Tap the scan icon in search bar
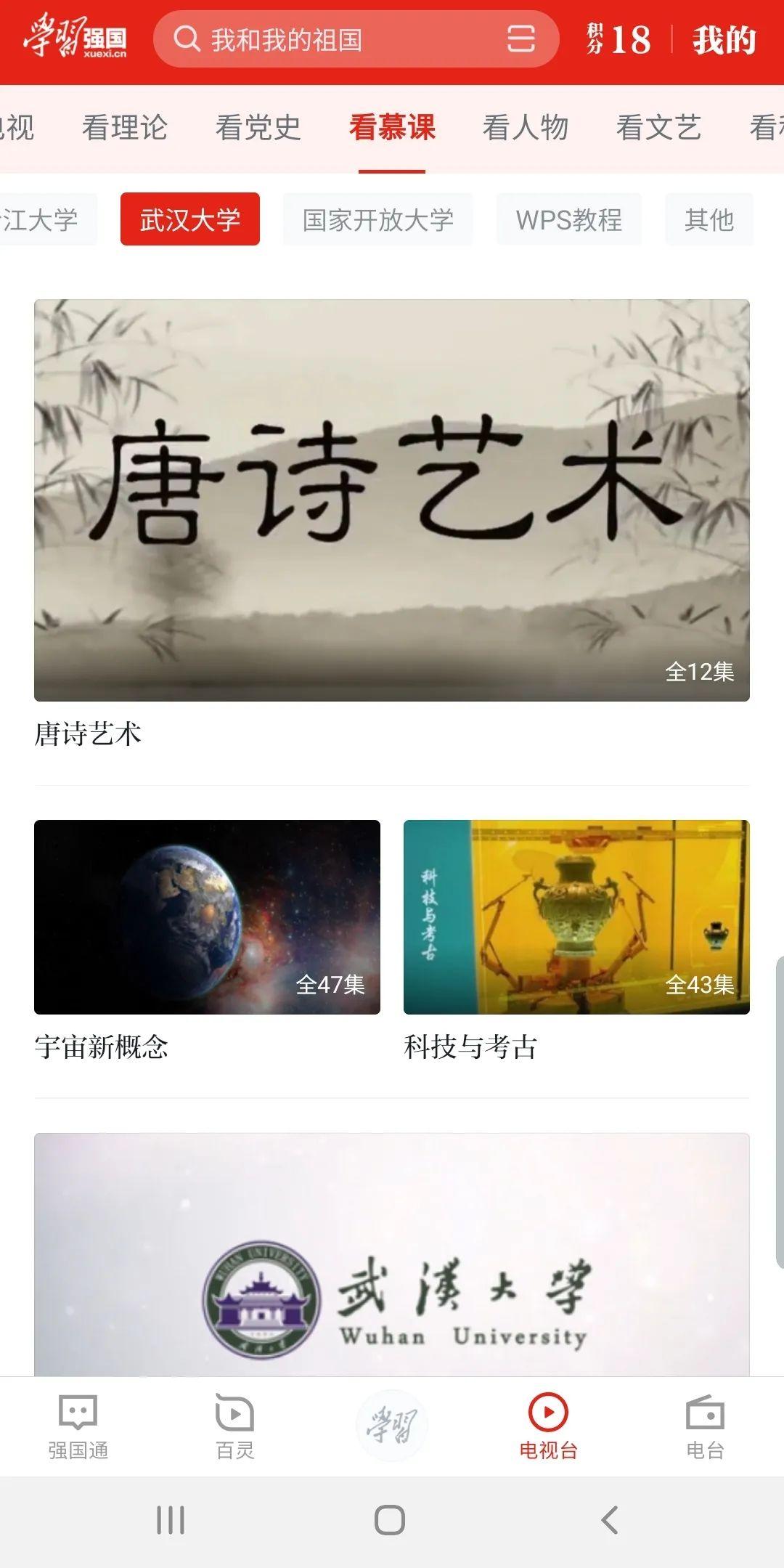 [520, 39]
